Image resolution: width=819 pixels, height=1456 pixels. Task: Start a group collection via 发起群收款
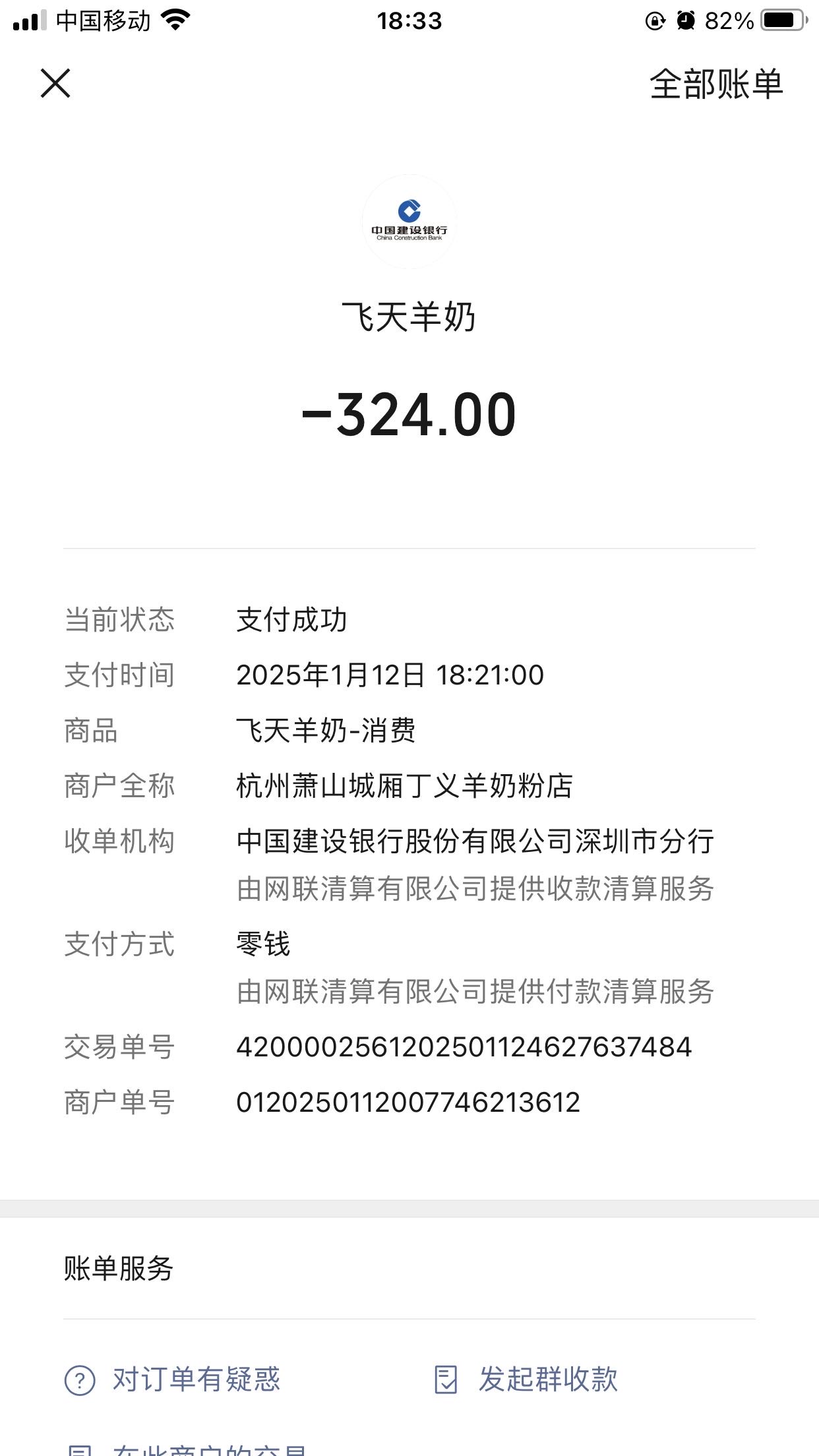click(526, 1380)
